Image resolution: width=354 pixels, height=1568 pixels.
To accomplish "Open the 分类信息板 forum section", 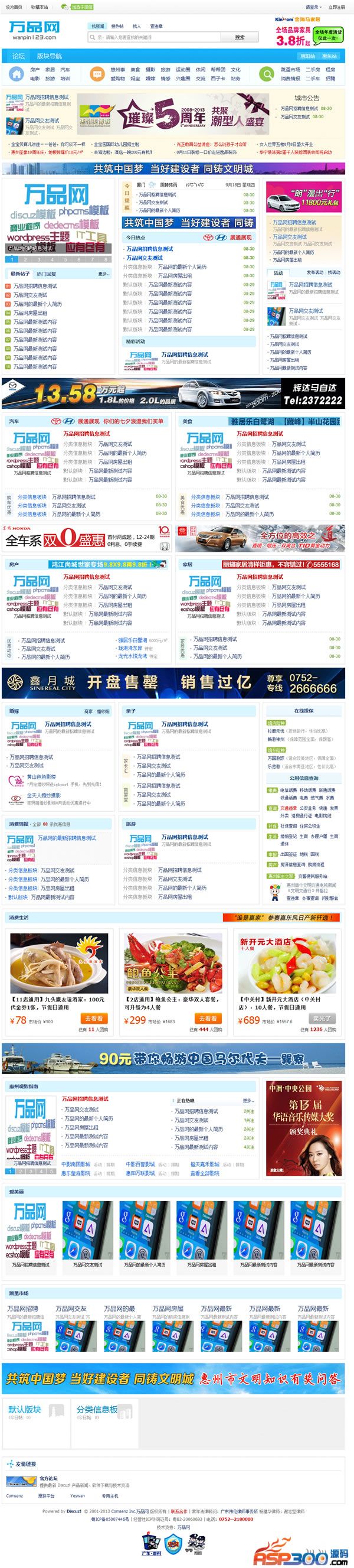I will (x=97, y=1410).
